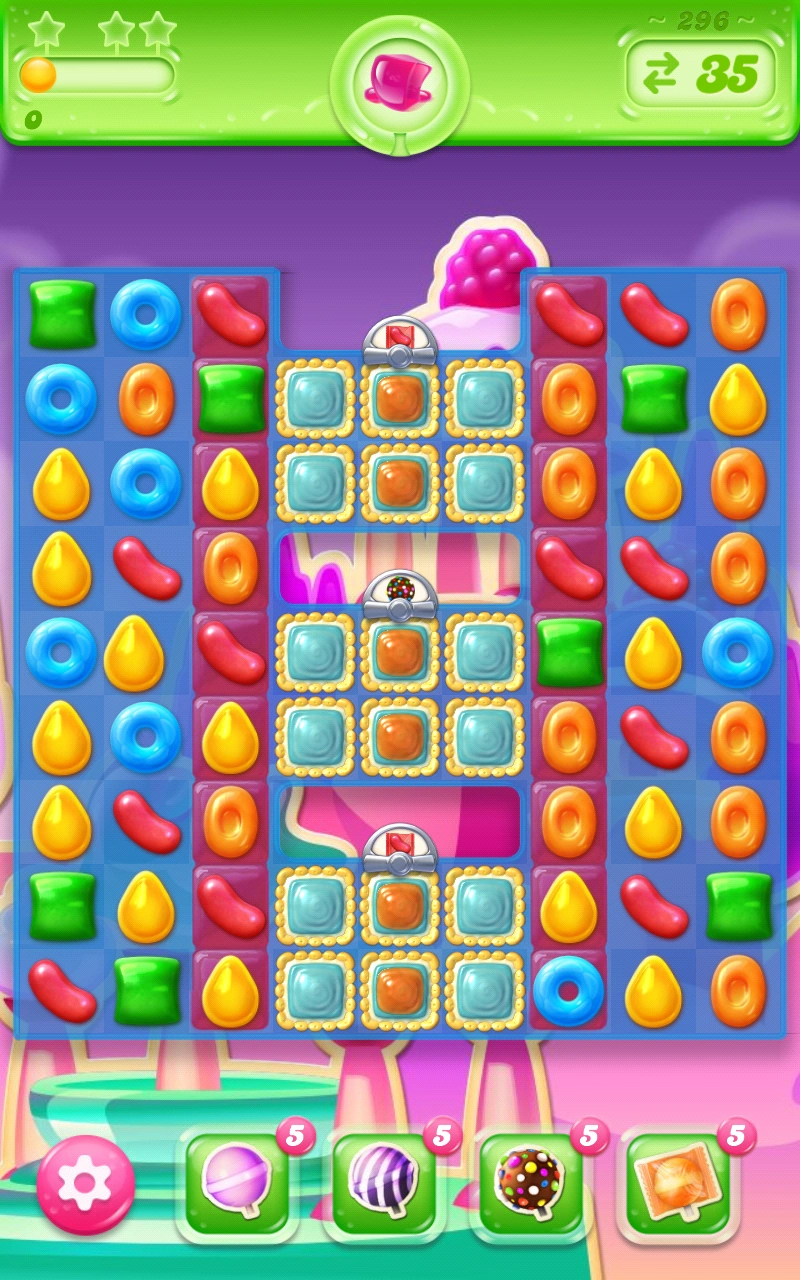The width and height of the screenshot is (800, 1280).
Task: Open the pink settings gear
Action: [x=85, y=1184]
